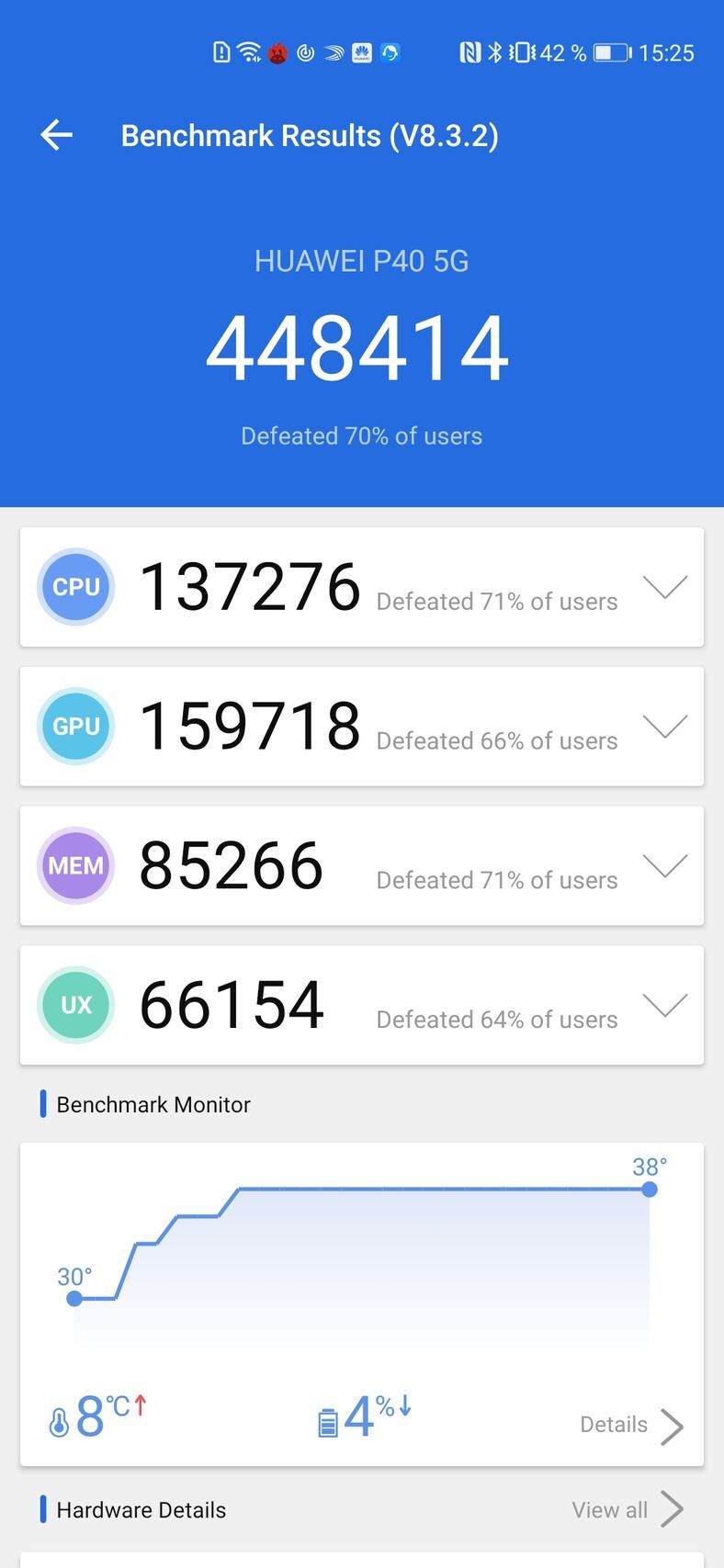This screenshot has height=1568, width=724.
Task: Select the Benchmark Monitor section header
Action: (153, 1104)
